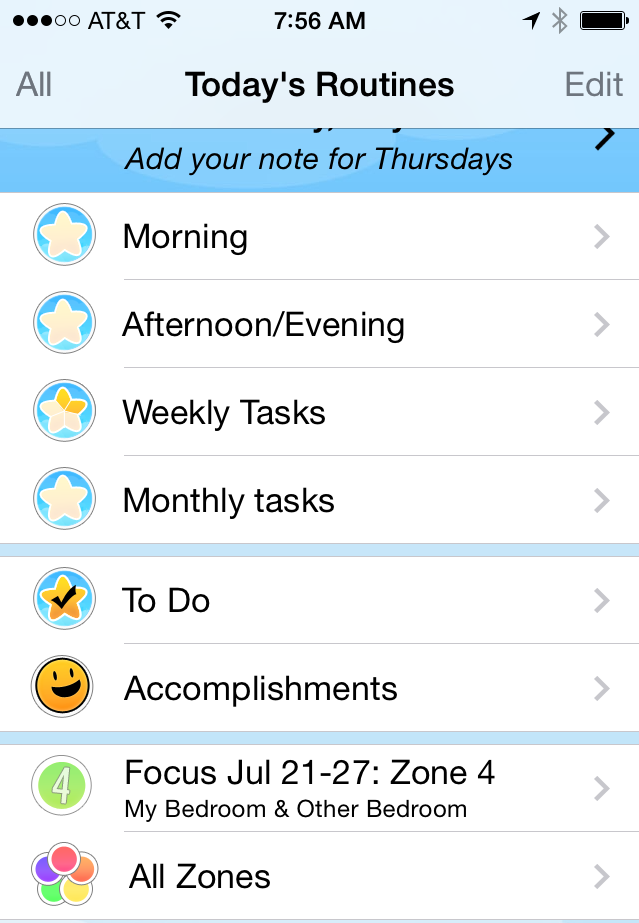639x923 pixels.
Task: View the Weekly Tasks list
Action: pos(320,411)
